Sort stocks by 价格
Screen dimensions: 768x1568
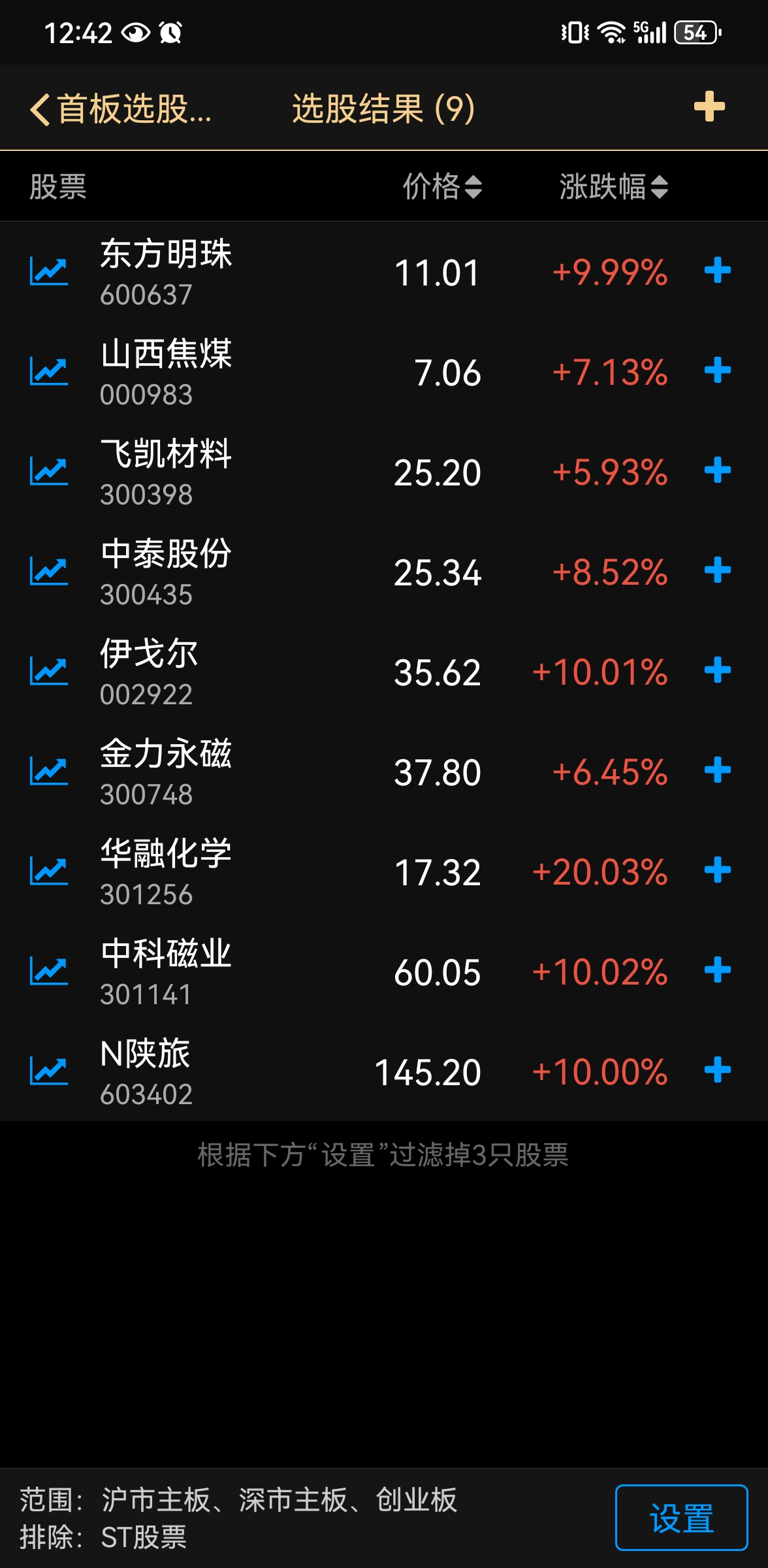(x=442, y=187)
